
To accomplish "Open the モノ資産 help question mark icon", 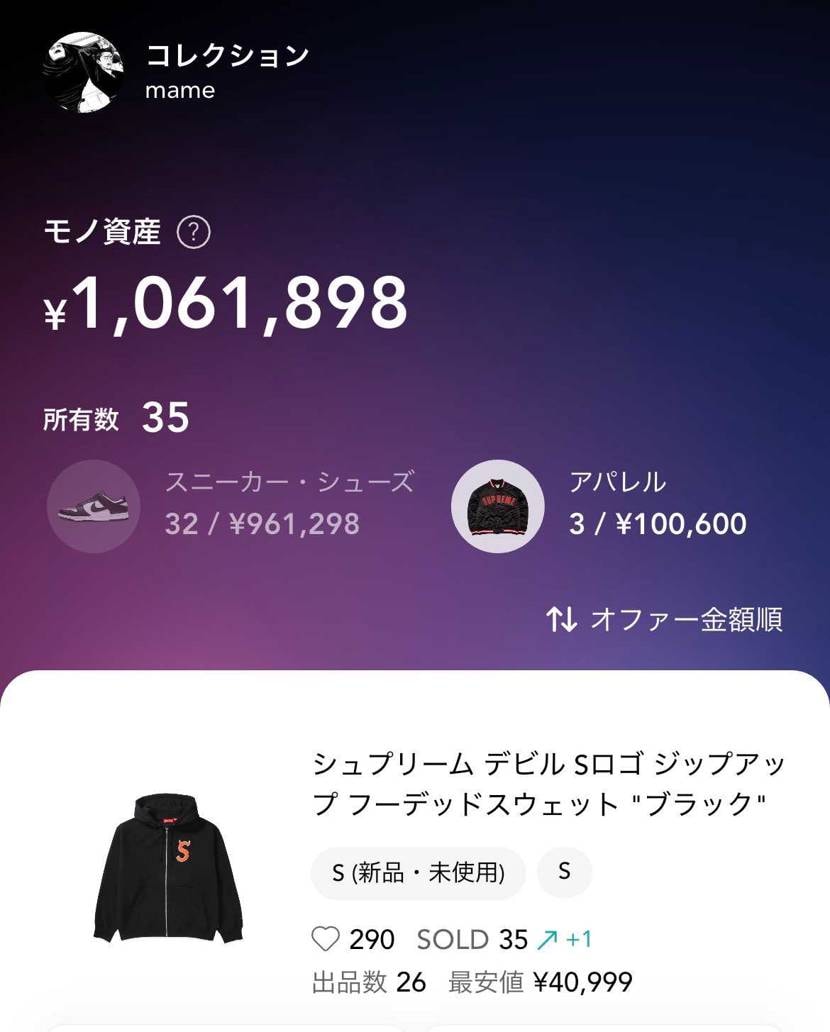I will 193,232.
